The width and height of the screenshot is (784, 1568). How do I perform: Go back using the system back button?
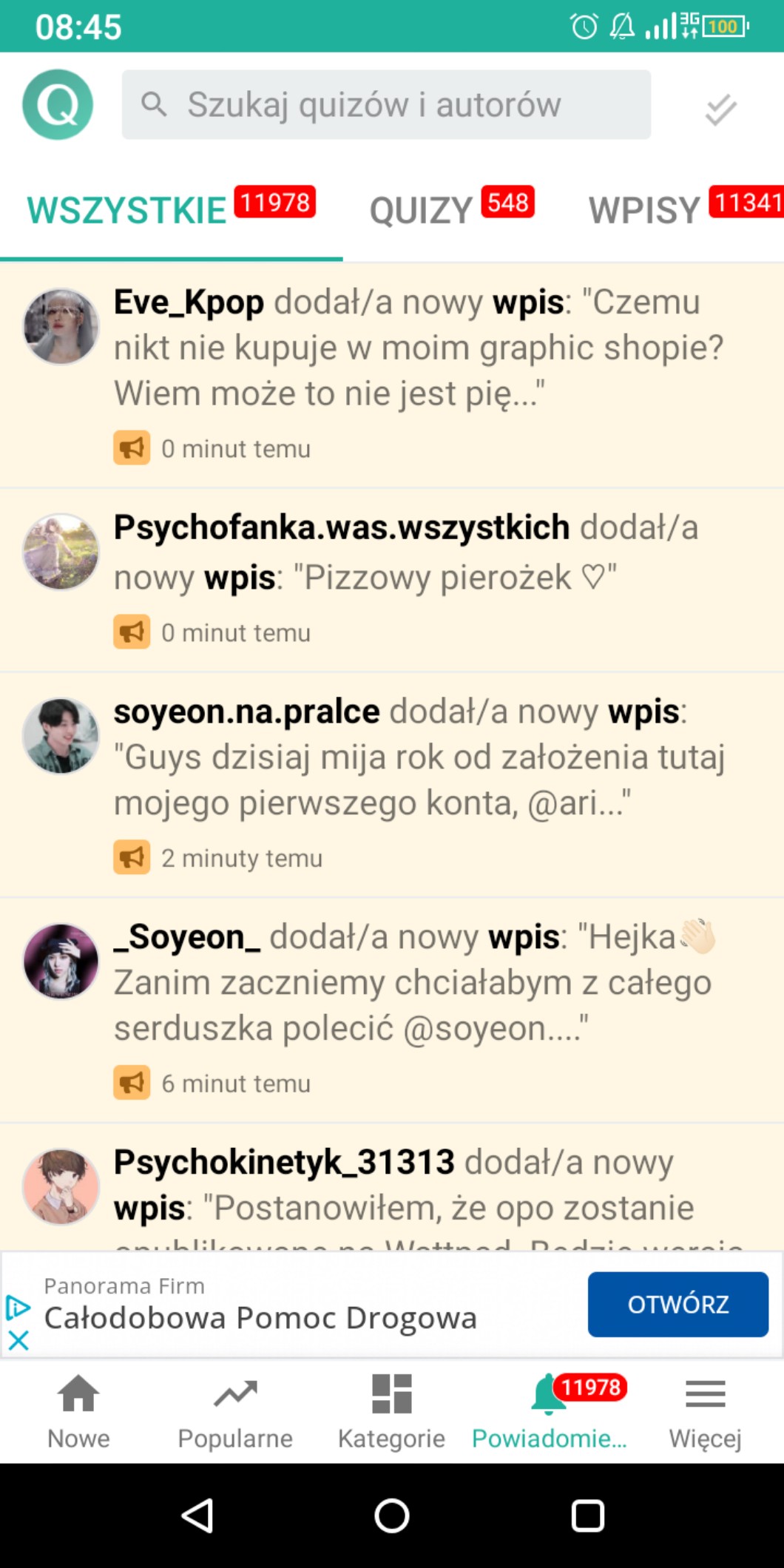click(197, 1515)
